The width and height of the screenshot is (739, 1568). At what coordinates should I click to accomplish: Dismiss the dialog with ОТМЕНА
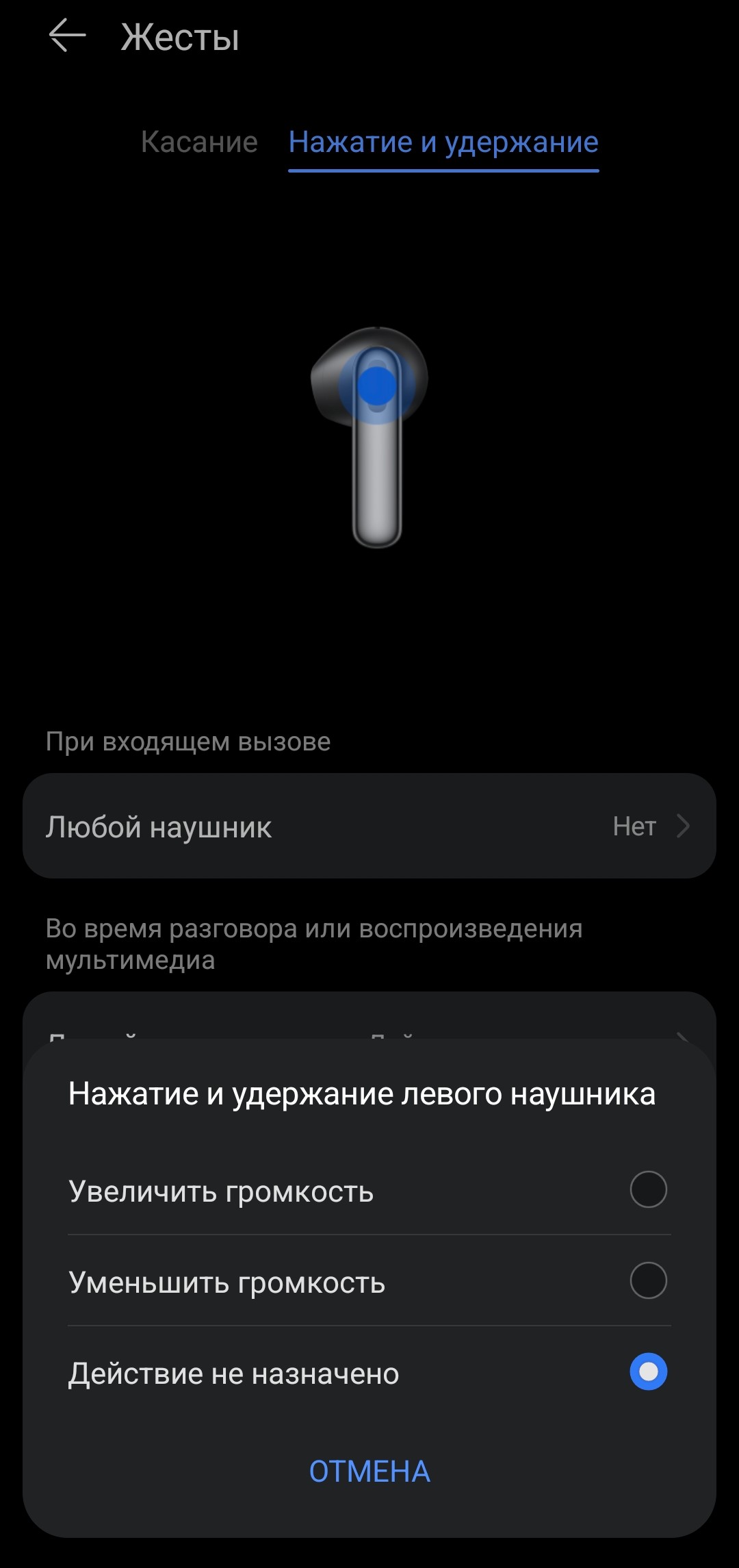369,1471
